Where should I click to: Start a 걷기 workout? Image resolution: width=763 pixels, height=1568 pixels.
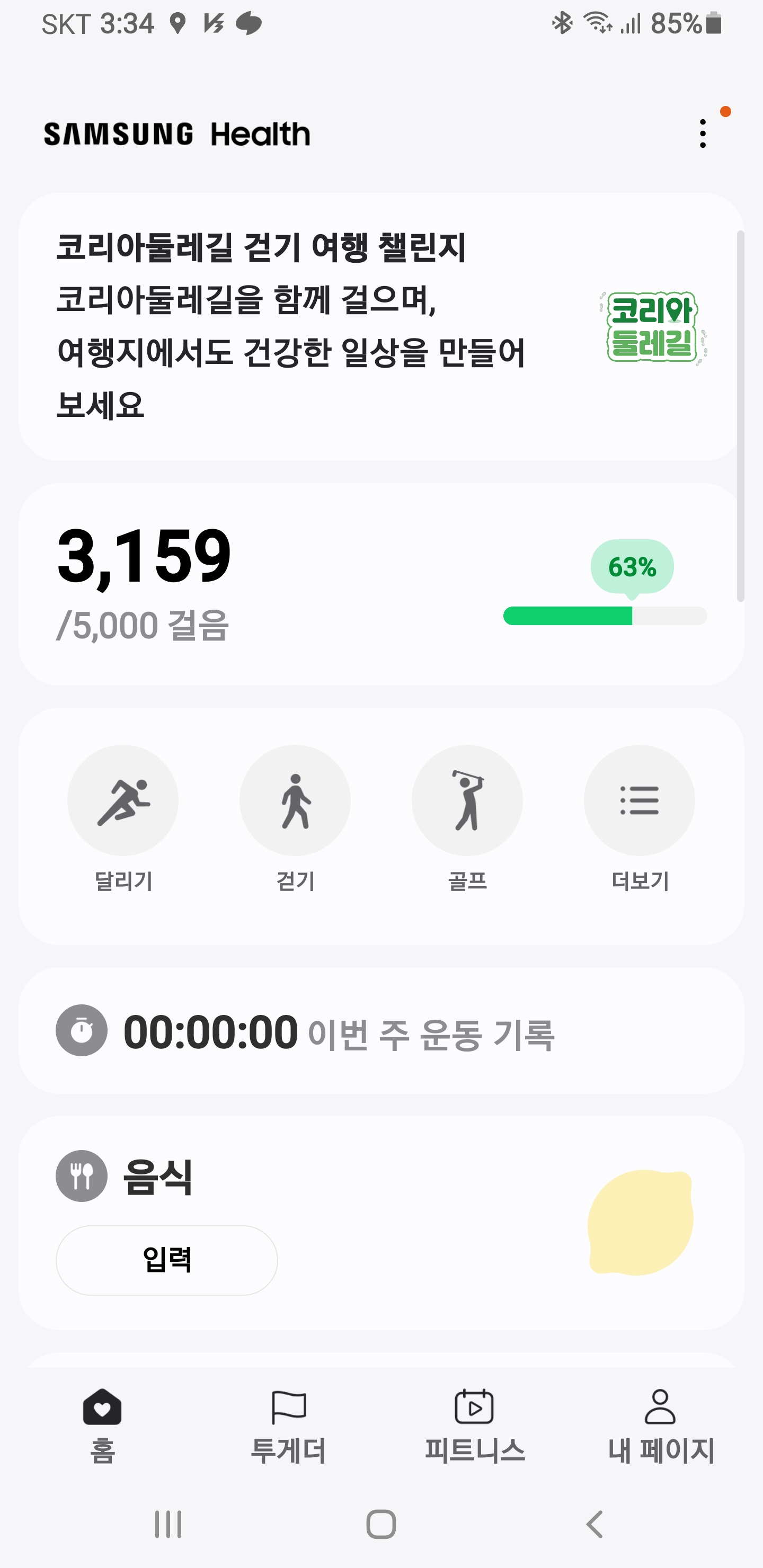tap(295, 800)
